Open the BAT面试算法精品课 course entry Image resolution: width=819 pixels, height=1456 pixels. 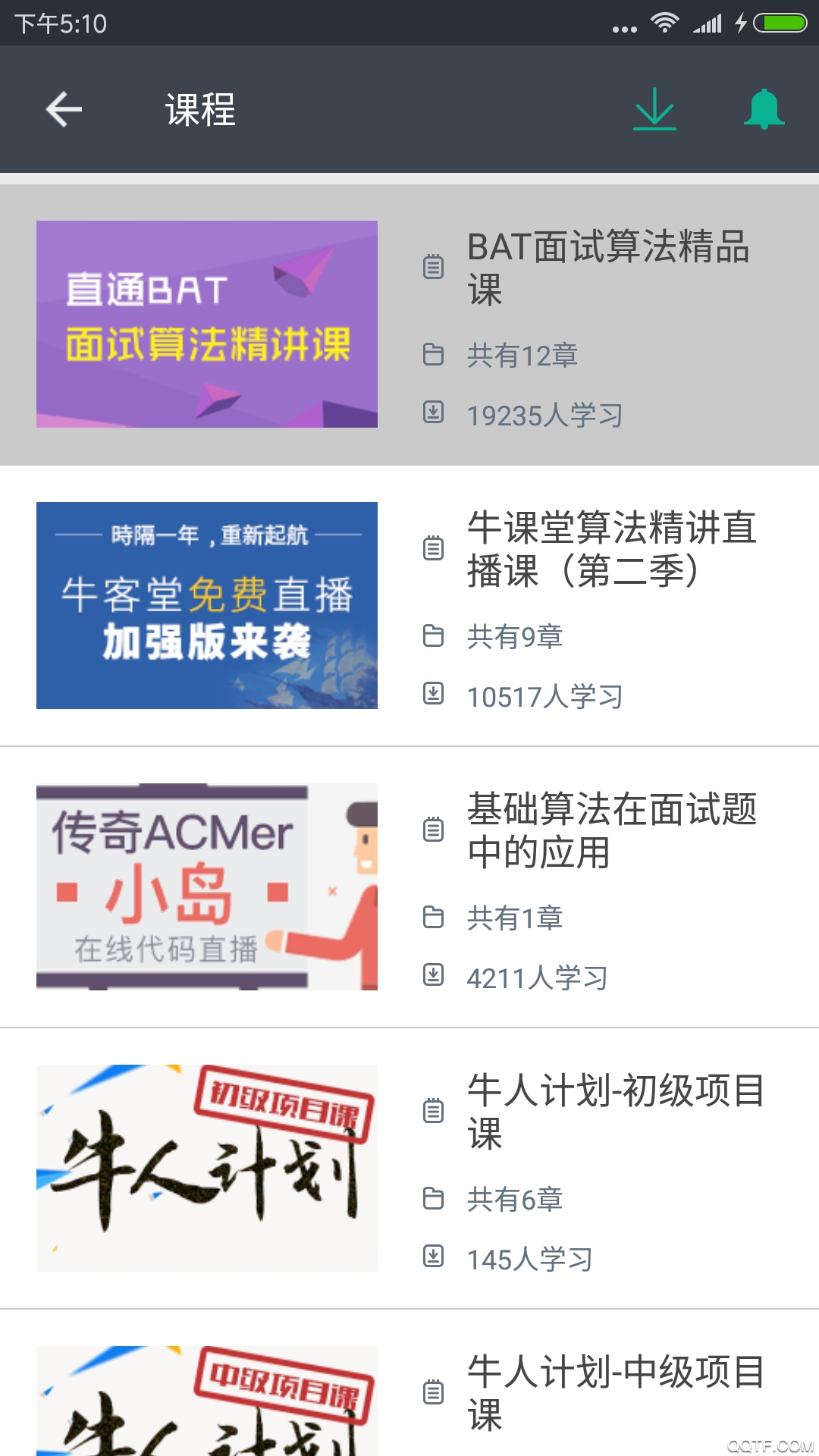click(610, 271)
